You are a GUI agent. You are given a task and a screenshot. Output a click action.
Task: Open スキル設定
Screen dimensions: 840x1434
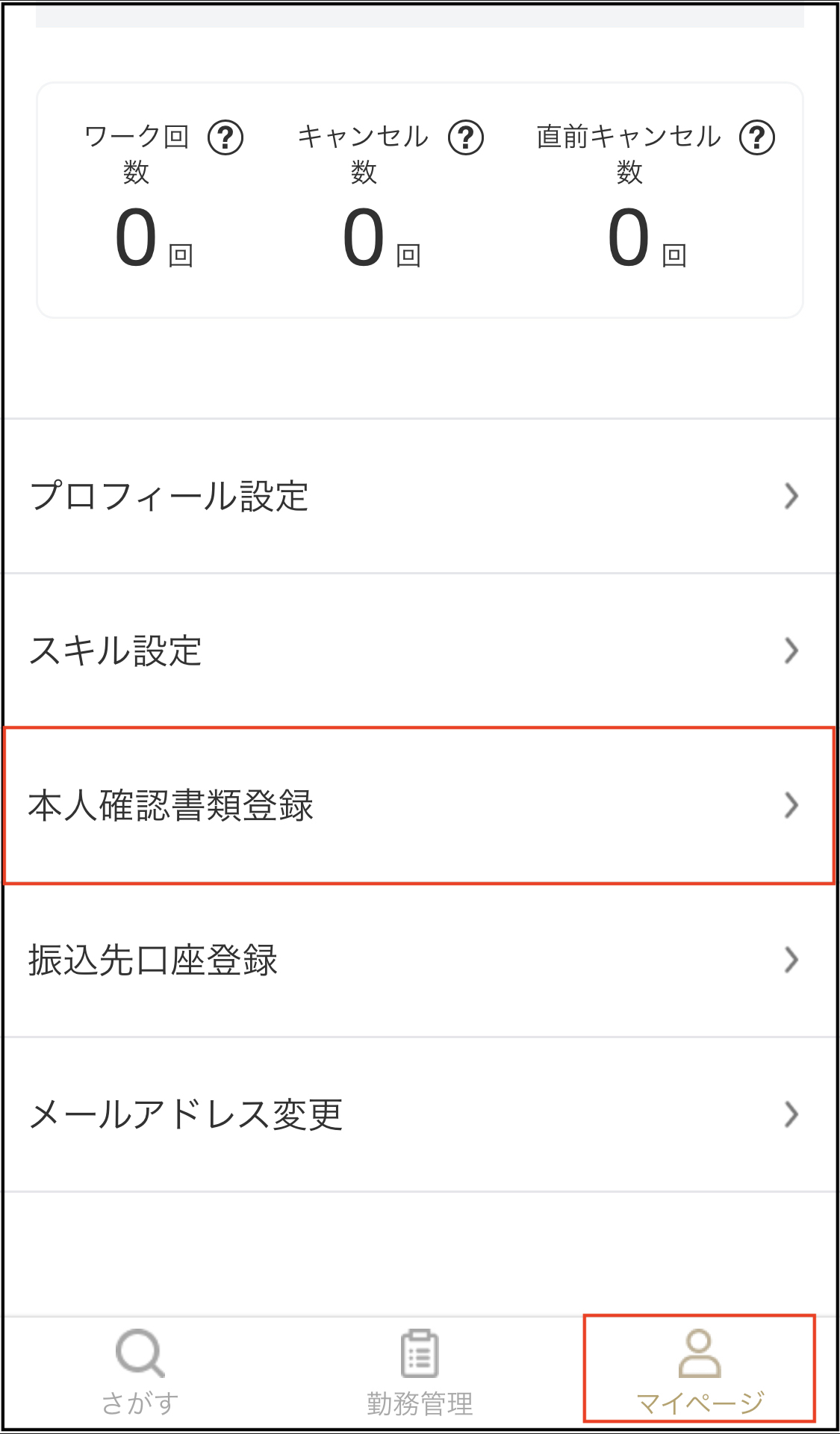pos(418,651)
